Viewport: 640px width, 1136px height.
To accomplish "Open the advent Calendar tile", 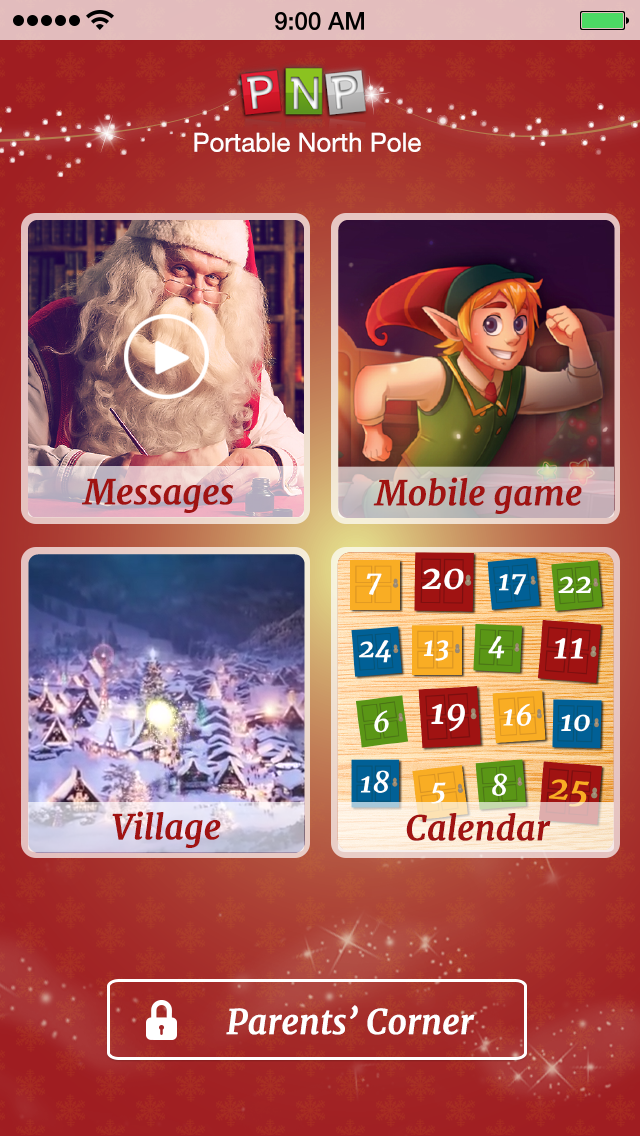I will click(x=475, y=702).
